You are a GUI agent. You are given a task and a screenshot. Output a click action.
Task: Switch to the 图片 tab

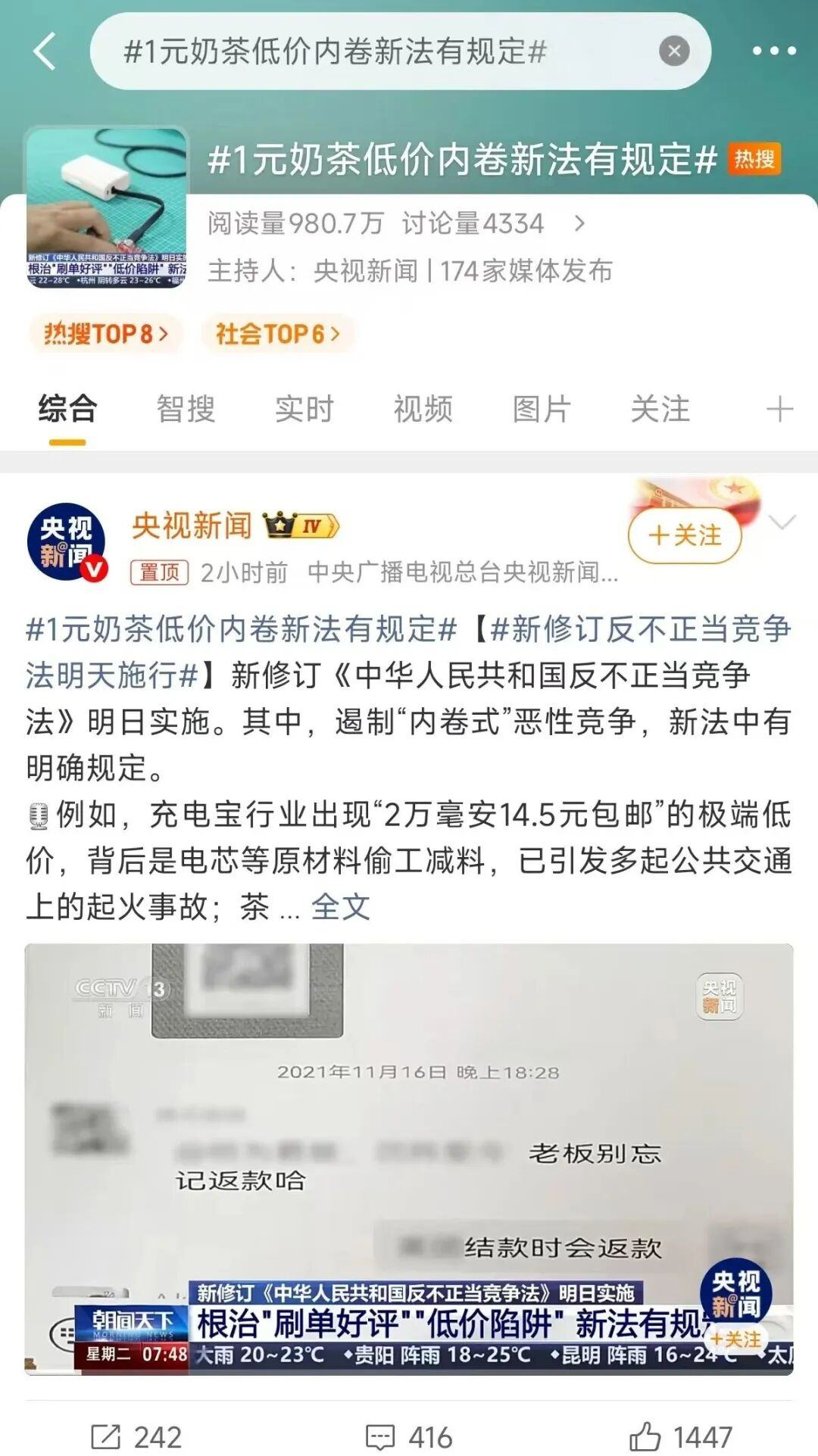pyautogui.click(x=542, y=410)
